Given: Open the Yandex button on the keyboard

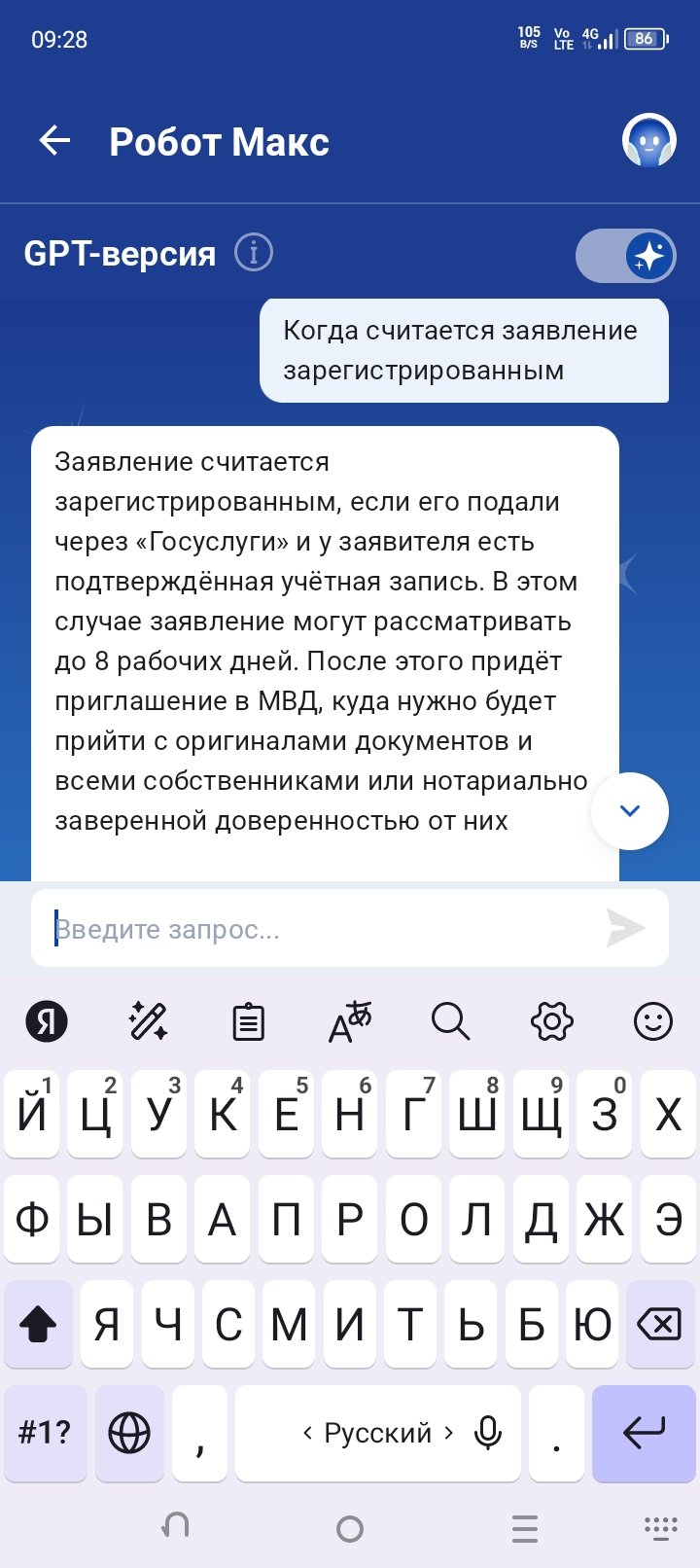Looking at the screenshot, I should (x=47, y=1021).
